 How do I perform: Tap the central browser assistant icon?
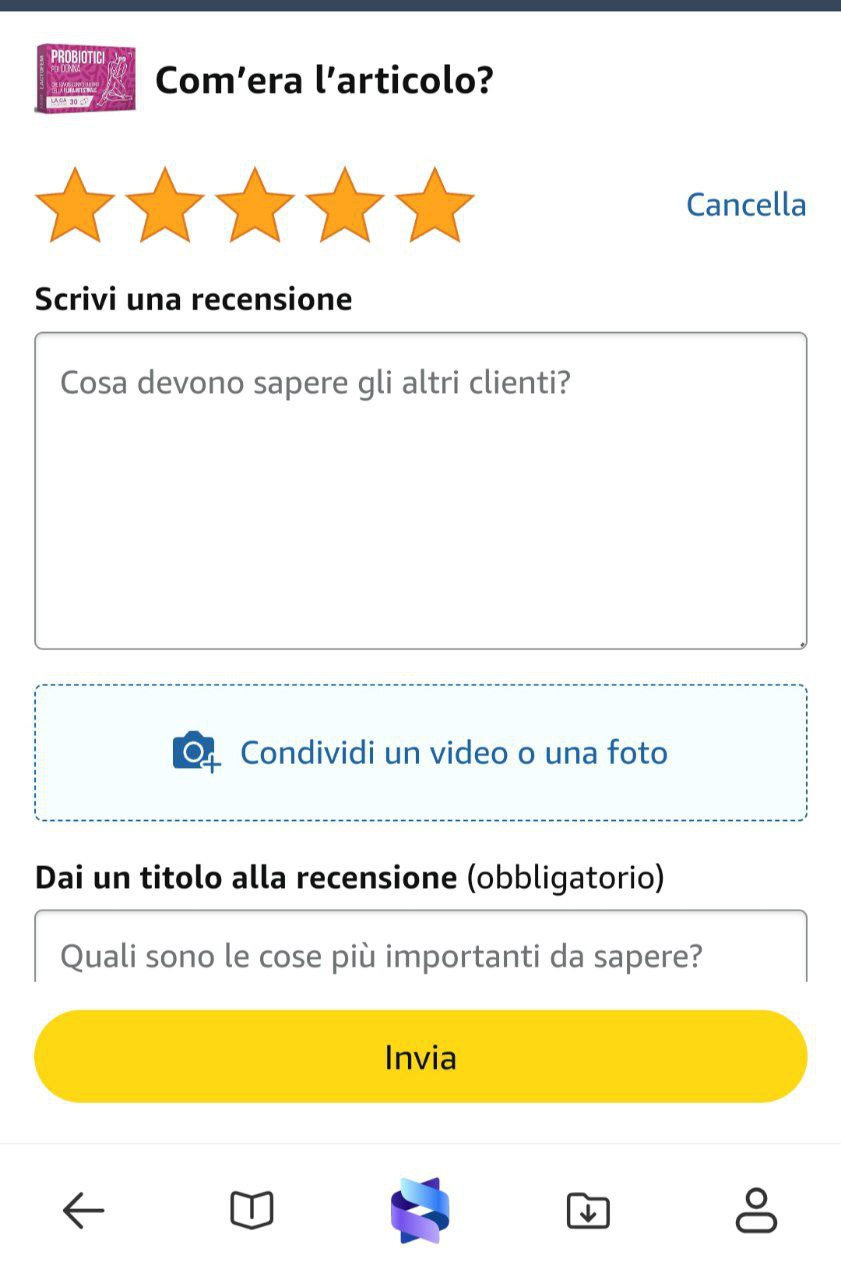pyautogui.click(x=420, y=1211)
